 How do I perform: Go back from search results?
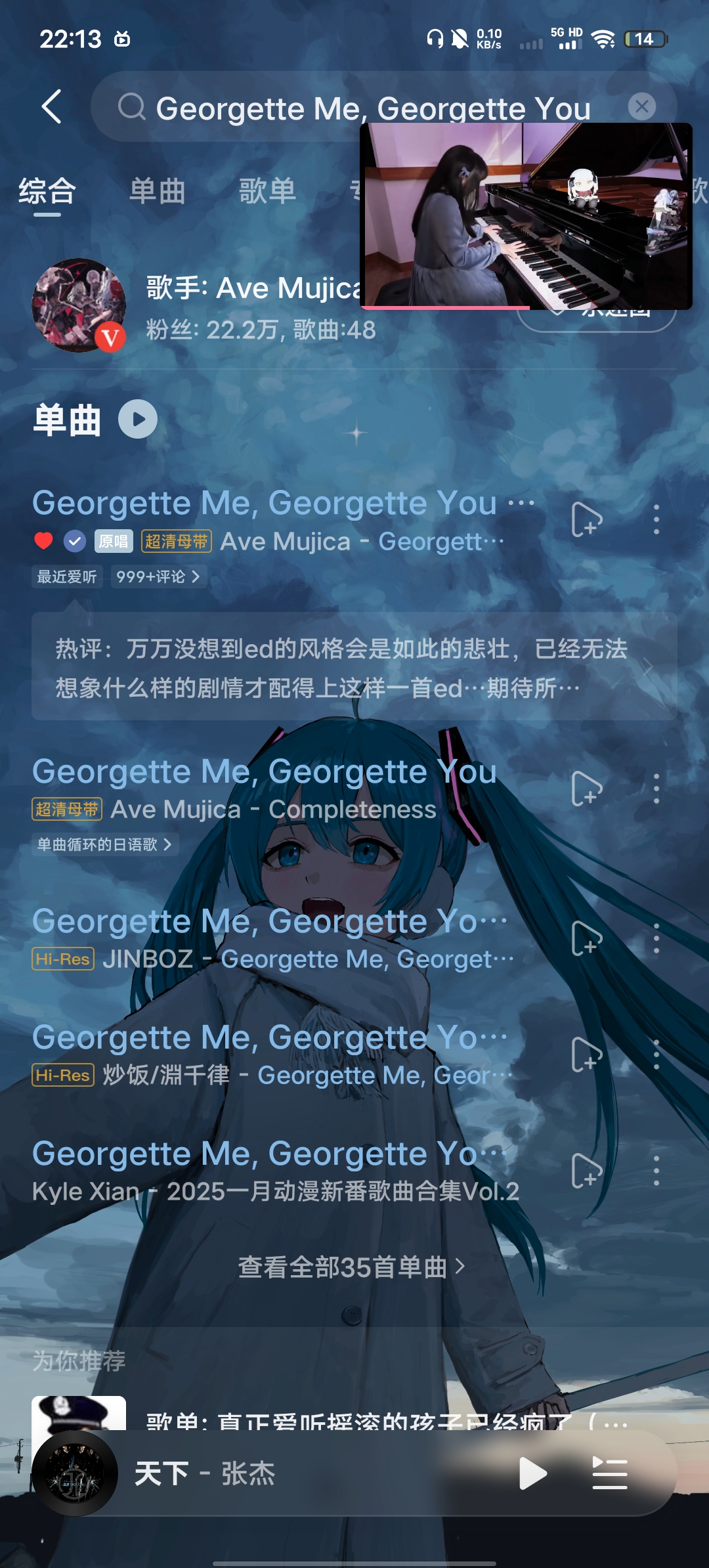click(51, 106)
